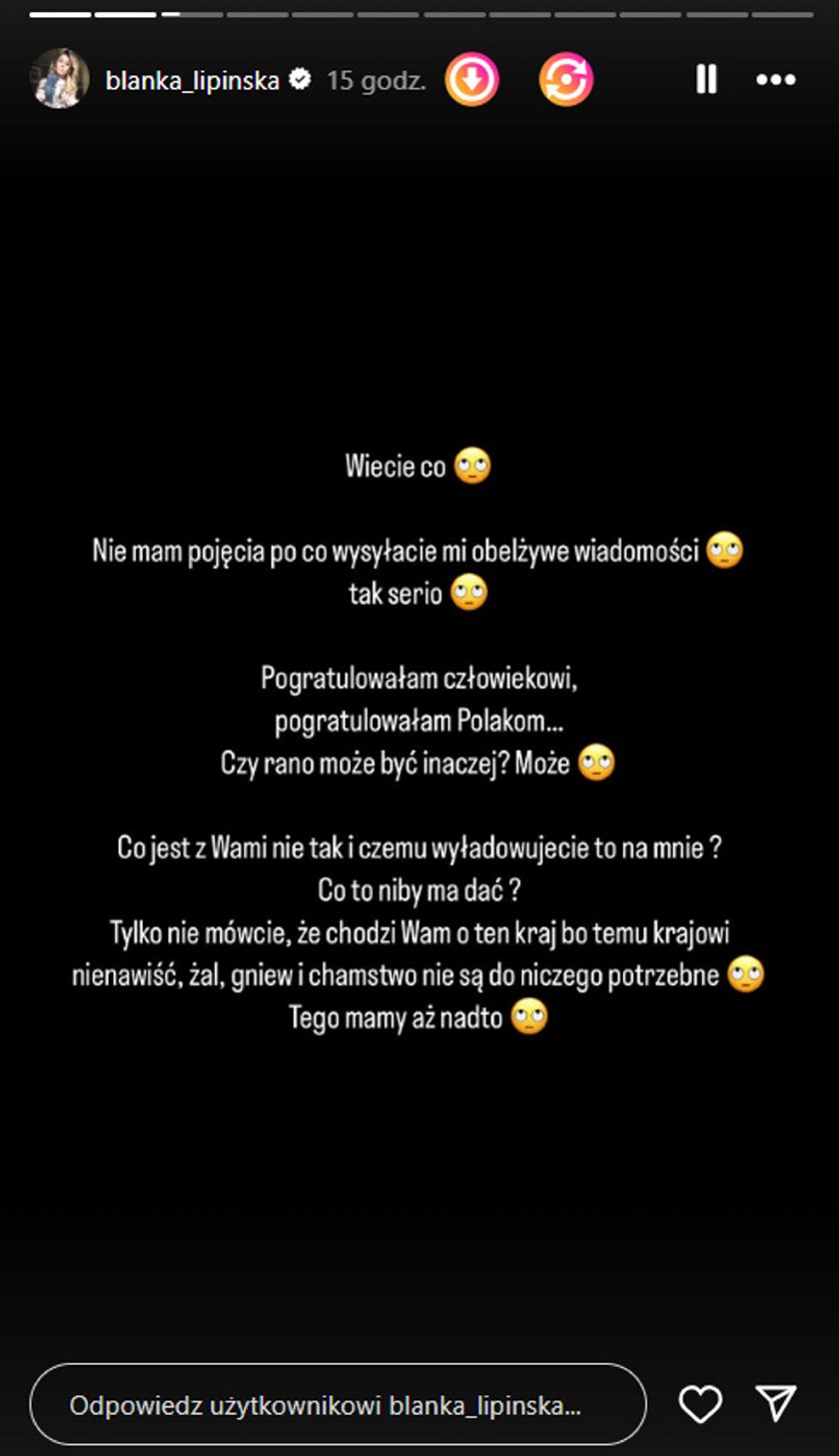The image size is (839, 1456).
Task: Like this story with the heart
Action: pos(700,1405)
